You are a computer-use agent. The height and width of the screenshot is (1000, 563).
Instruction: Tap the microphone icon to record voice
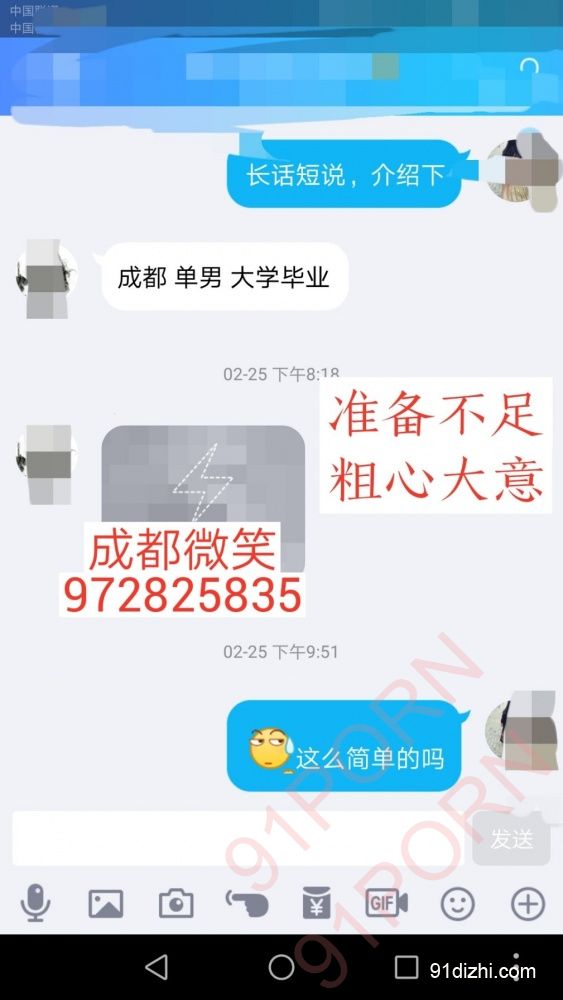[35, 903]
